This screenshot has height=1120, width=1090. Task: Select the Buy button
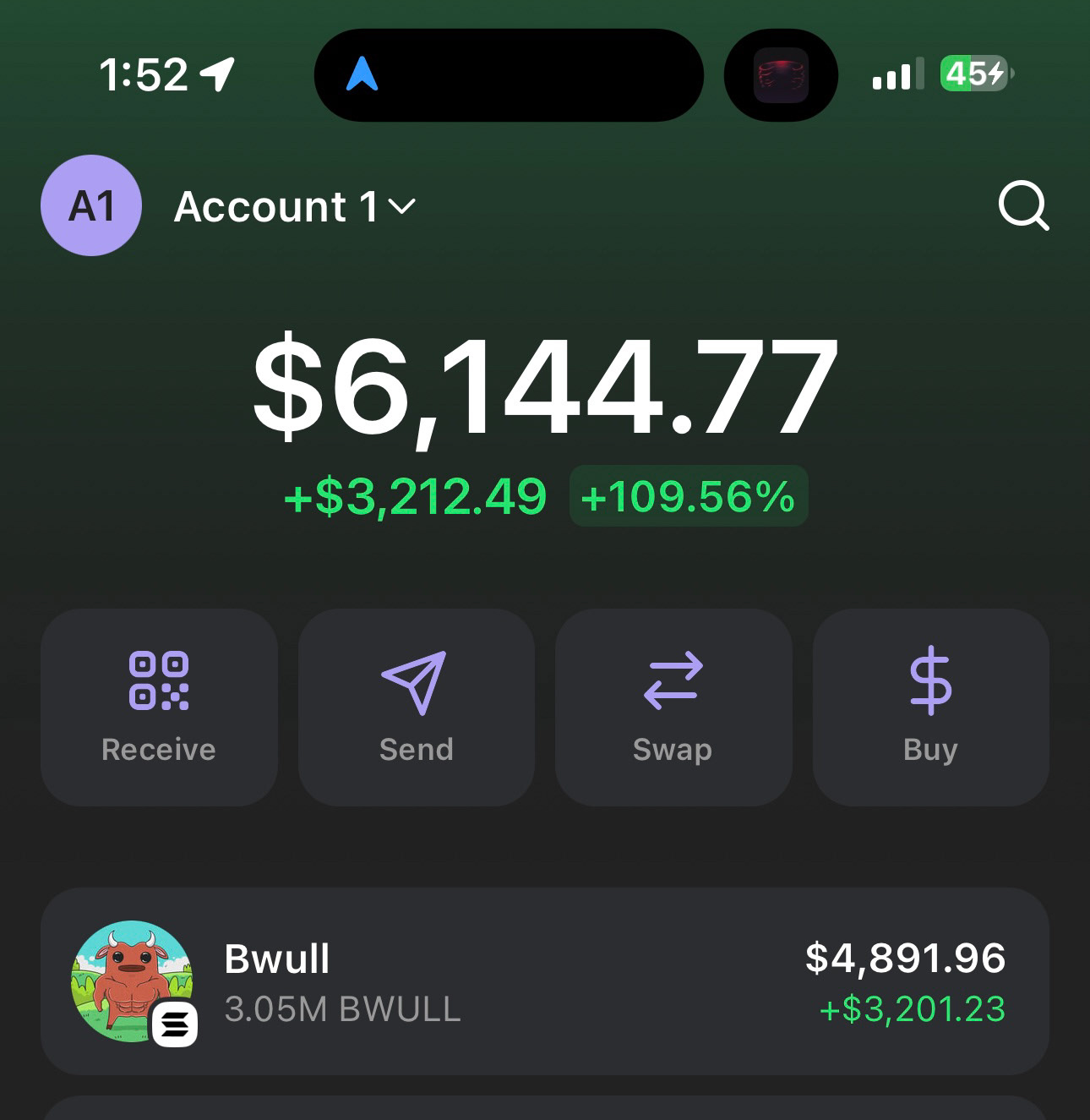(x=930, y=707)
